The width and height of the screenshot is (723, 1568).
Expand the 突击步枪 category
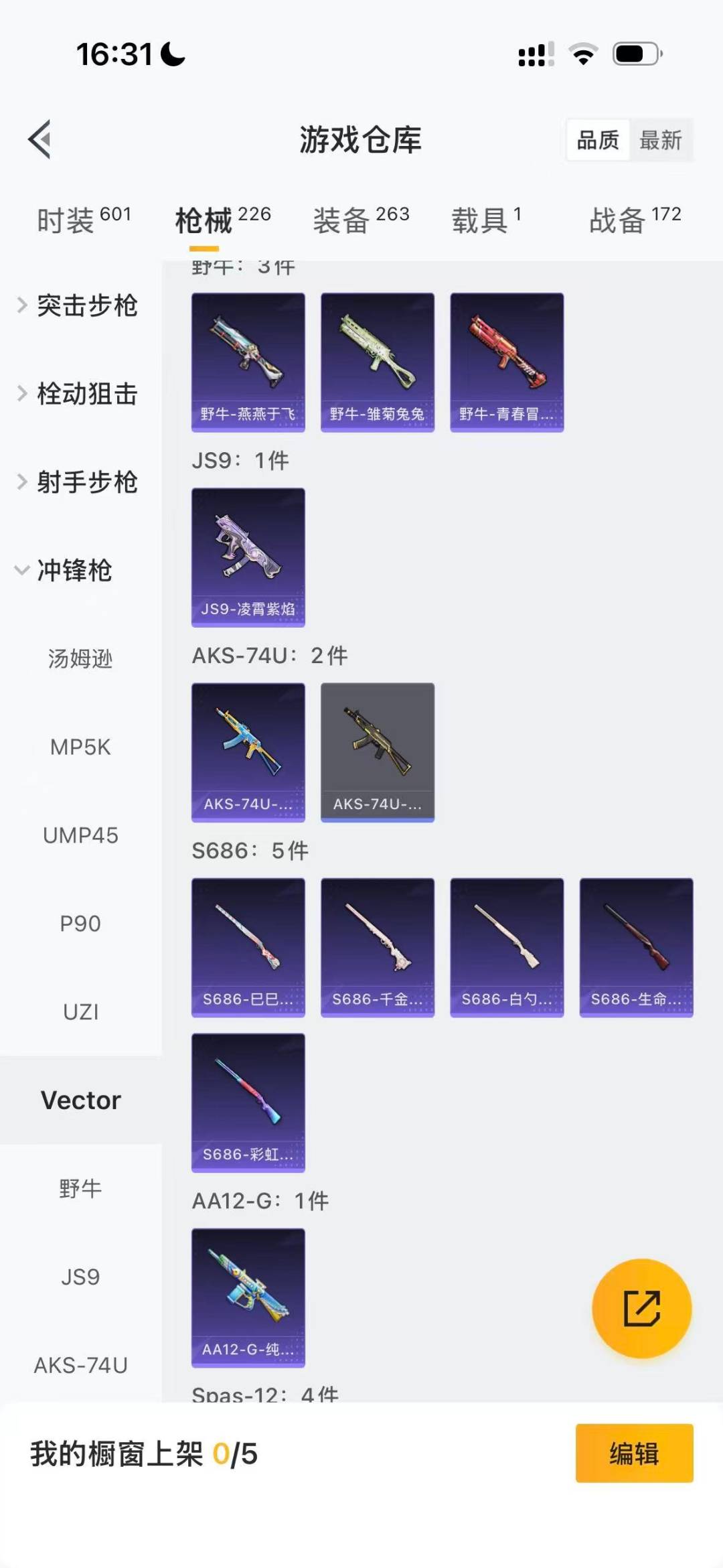(x=87, y=306)
